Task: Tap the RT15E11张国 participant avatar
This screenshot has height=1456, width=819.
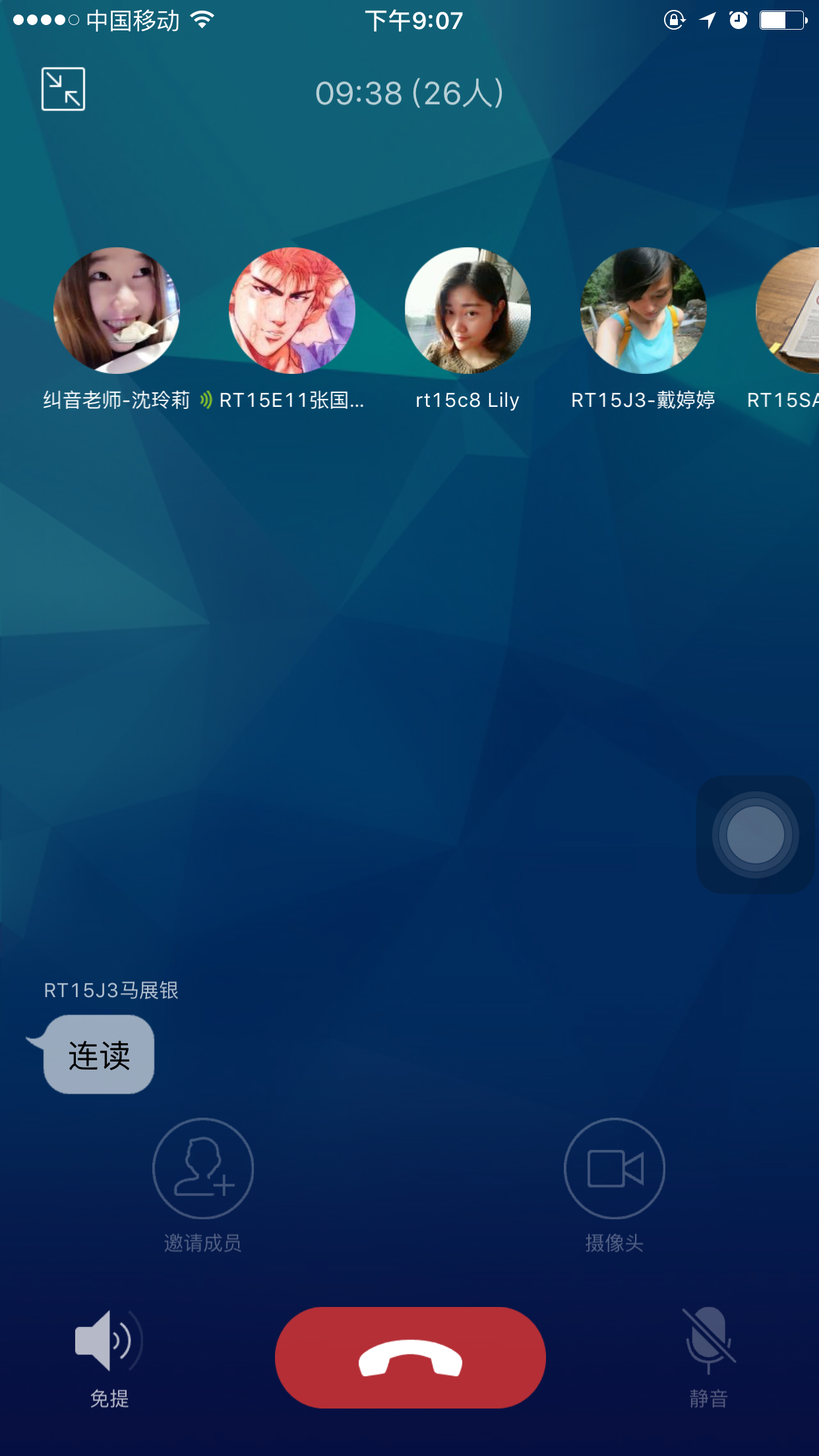Action: [x=292, y=311]
